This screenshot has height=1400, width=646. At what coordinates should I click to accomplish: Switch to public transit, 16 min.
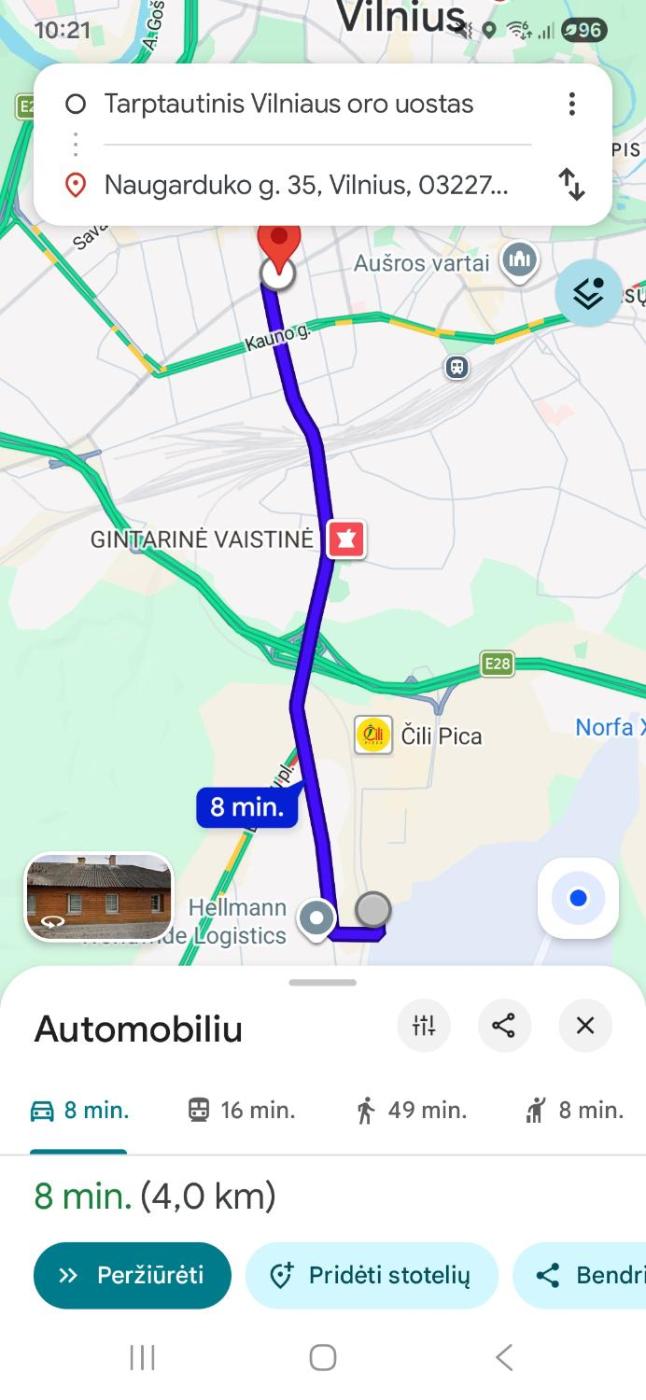click(242, 1110)
